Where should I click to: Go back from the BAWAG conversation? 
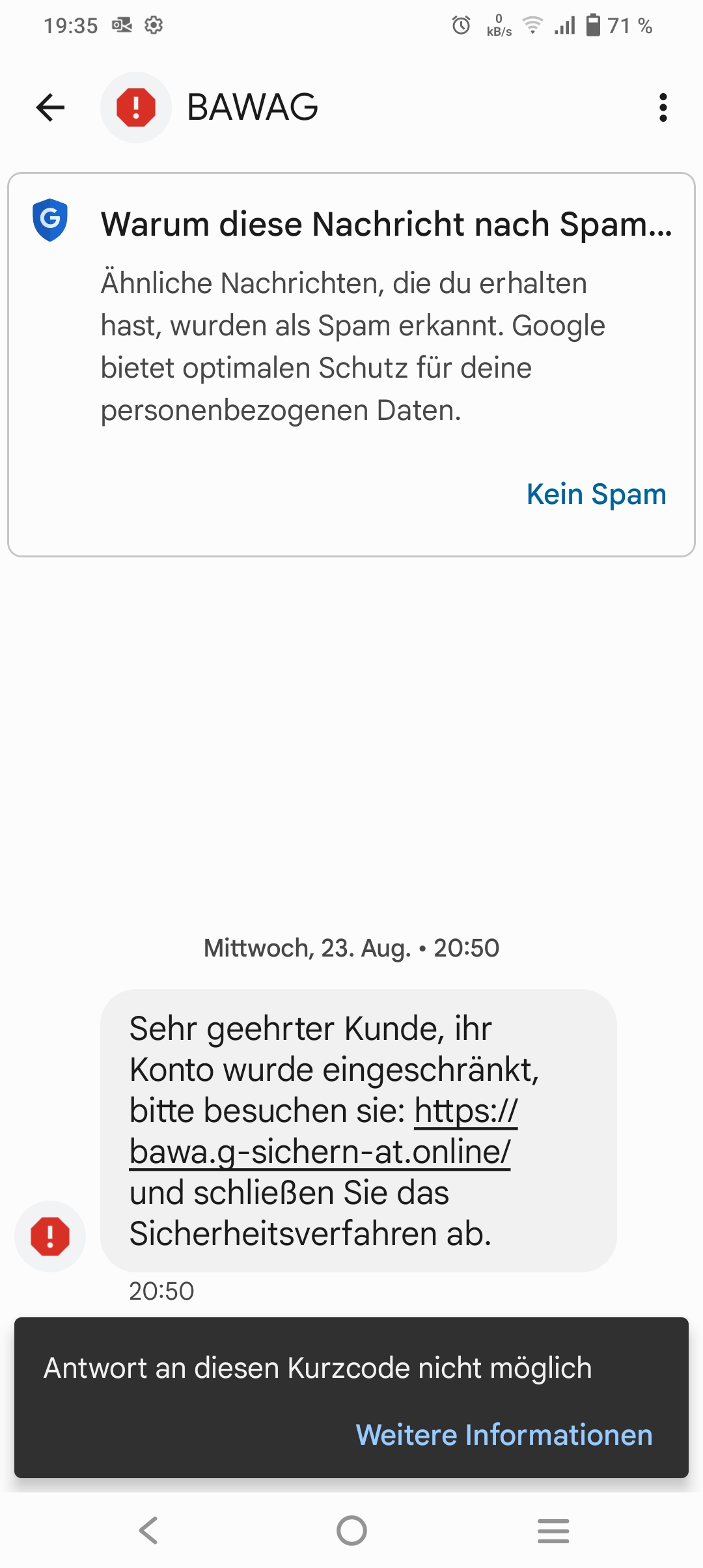click(x=51, y=107)
